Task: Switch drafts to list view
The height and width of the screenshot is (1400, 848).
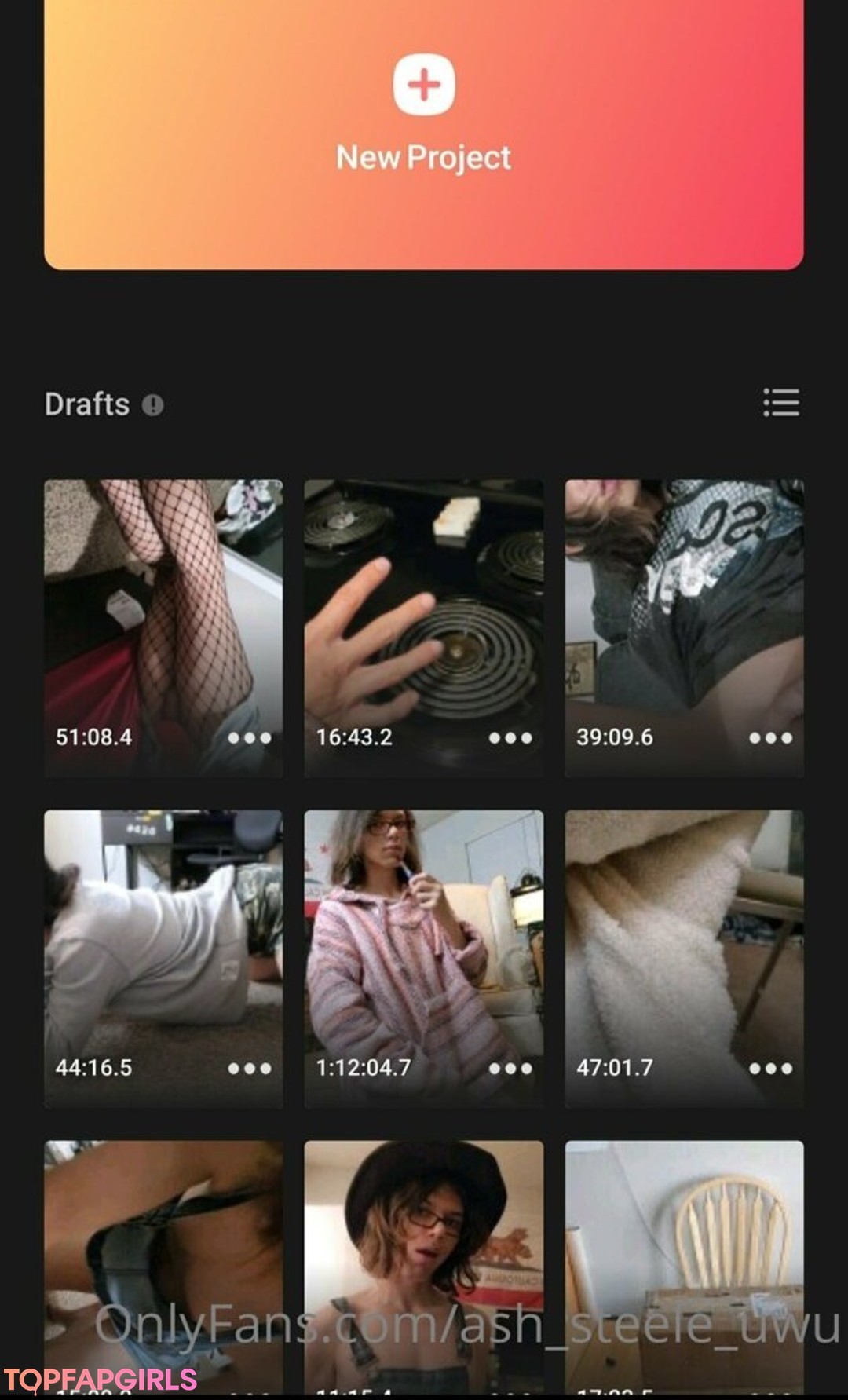Action: [x=780, y=403]
